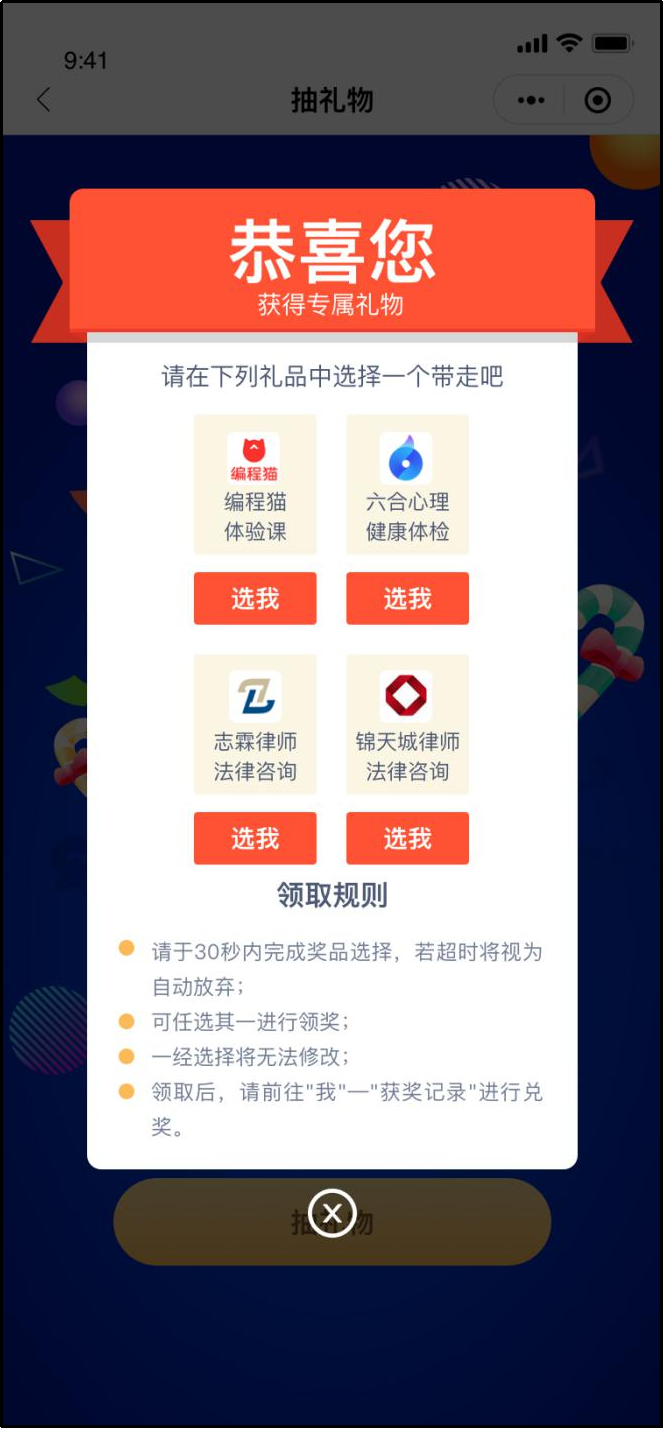Close the mini program with the circle icon
The width and height of the screenshot is (665, 1429).
[598, 100]
